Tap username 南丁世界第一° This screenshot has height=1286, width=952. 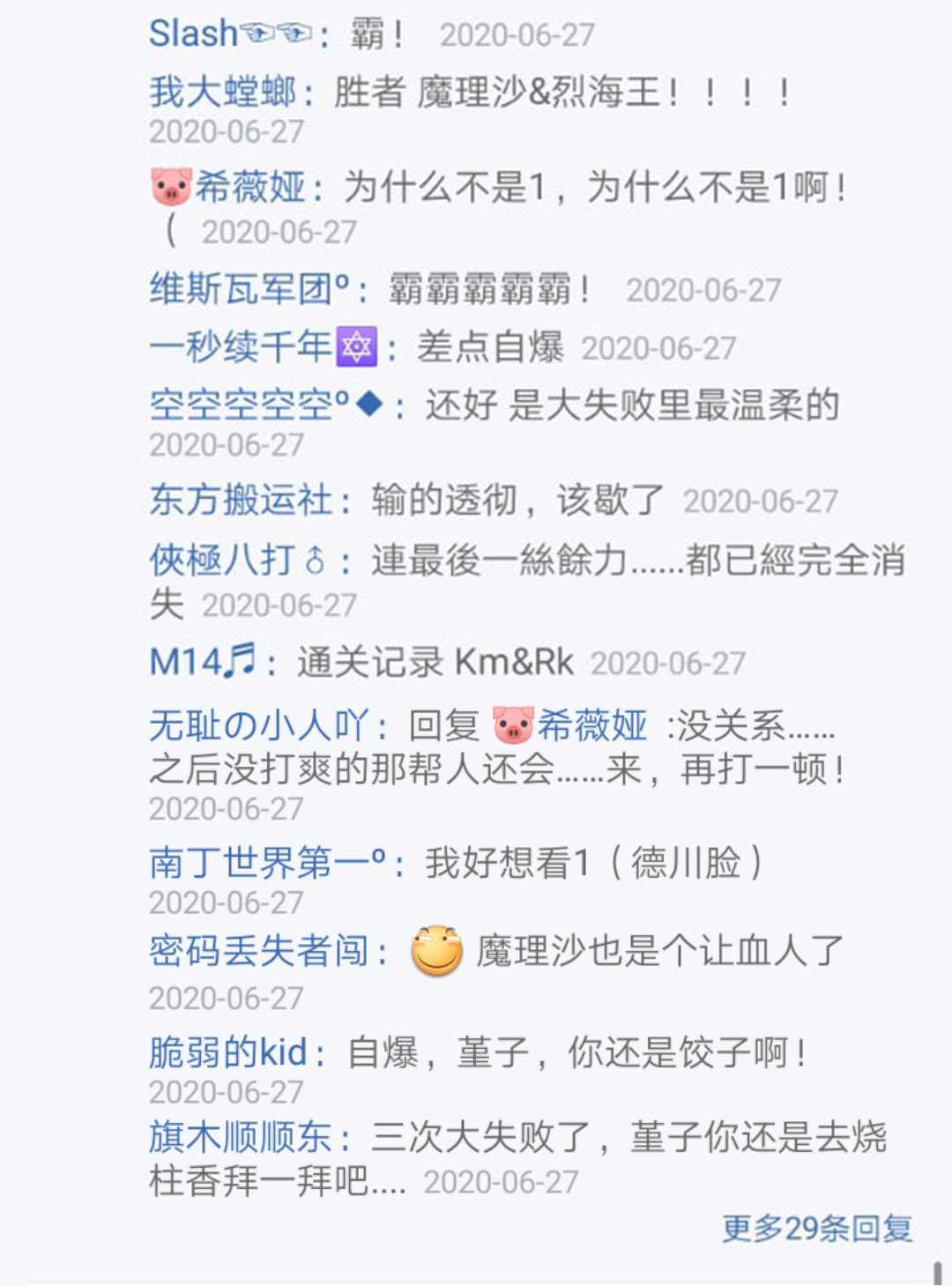[x=267, y=863]
